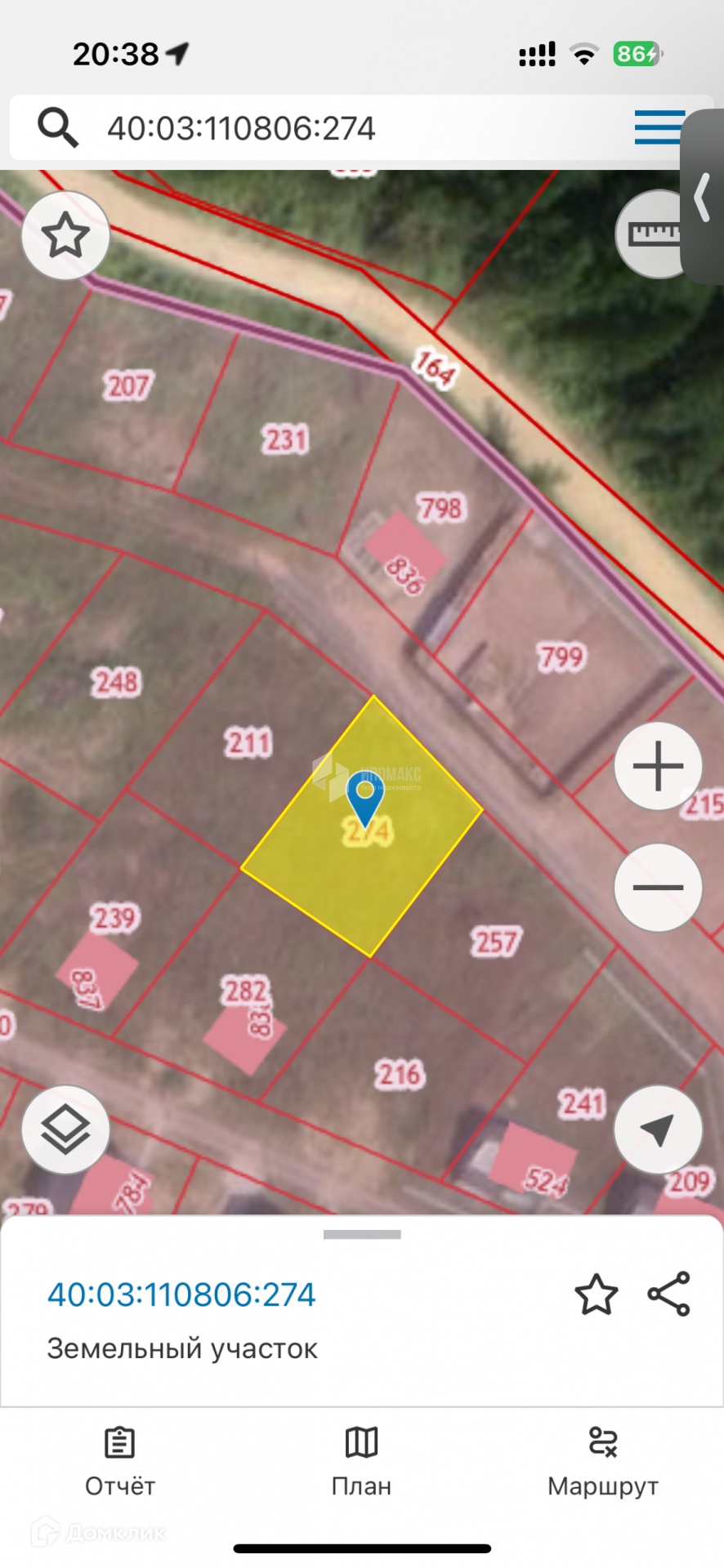
Task: Add to favorites with map star button
Action: click(65, 236)
